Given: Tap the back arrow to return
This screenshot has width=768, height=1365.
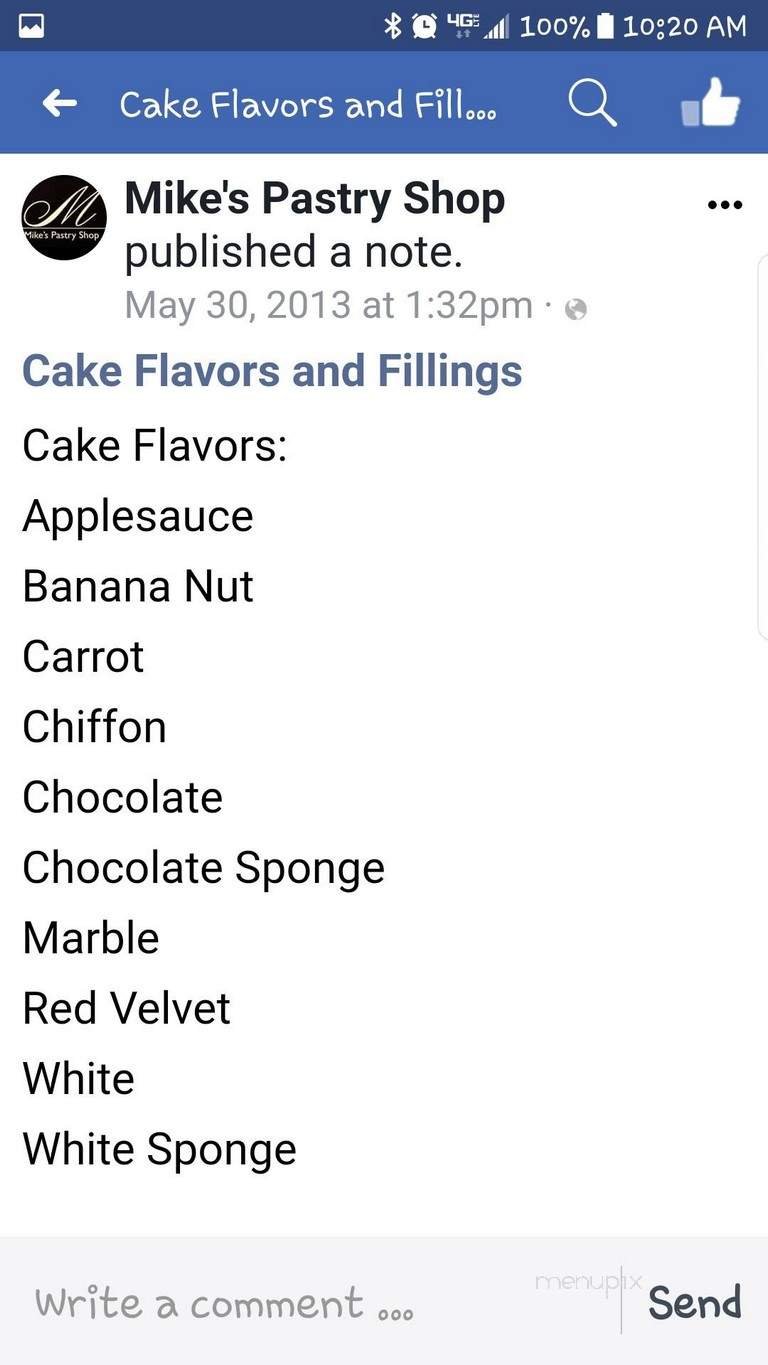Looking at the screenshot, I should pos(59,103).
